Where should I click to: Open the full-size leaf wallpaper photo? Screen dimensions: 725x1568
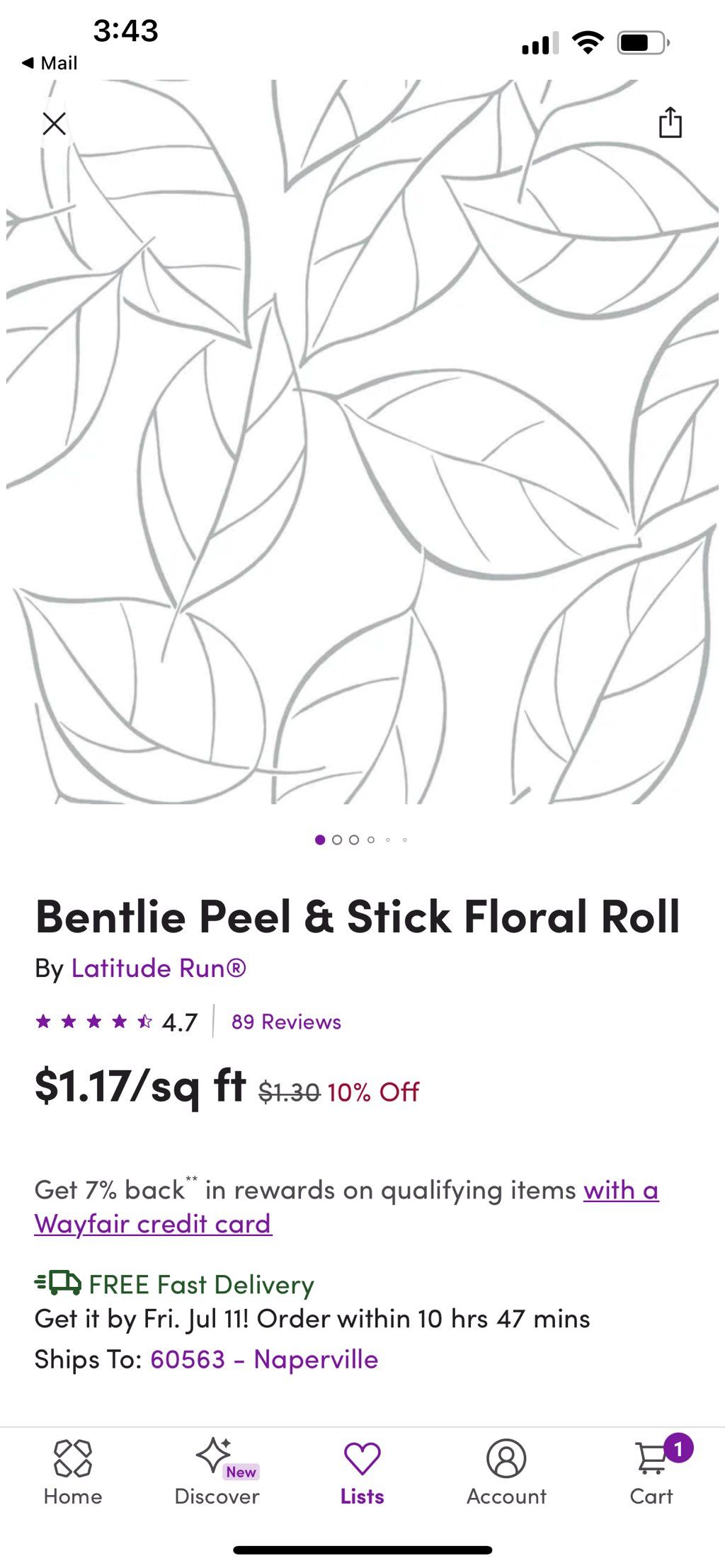coord(362,453)
